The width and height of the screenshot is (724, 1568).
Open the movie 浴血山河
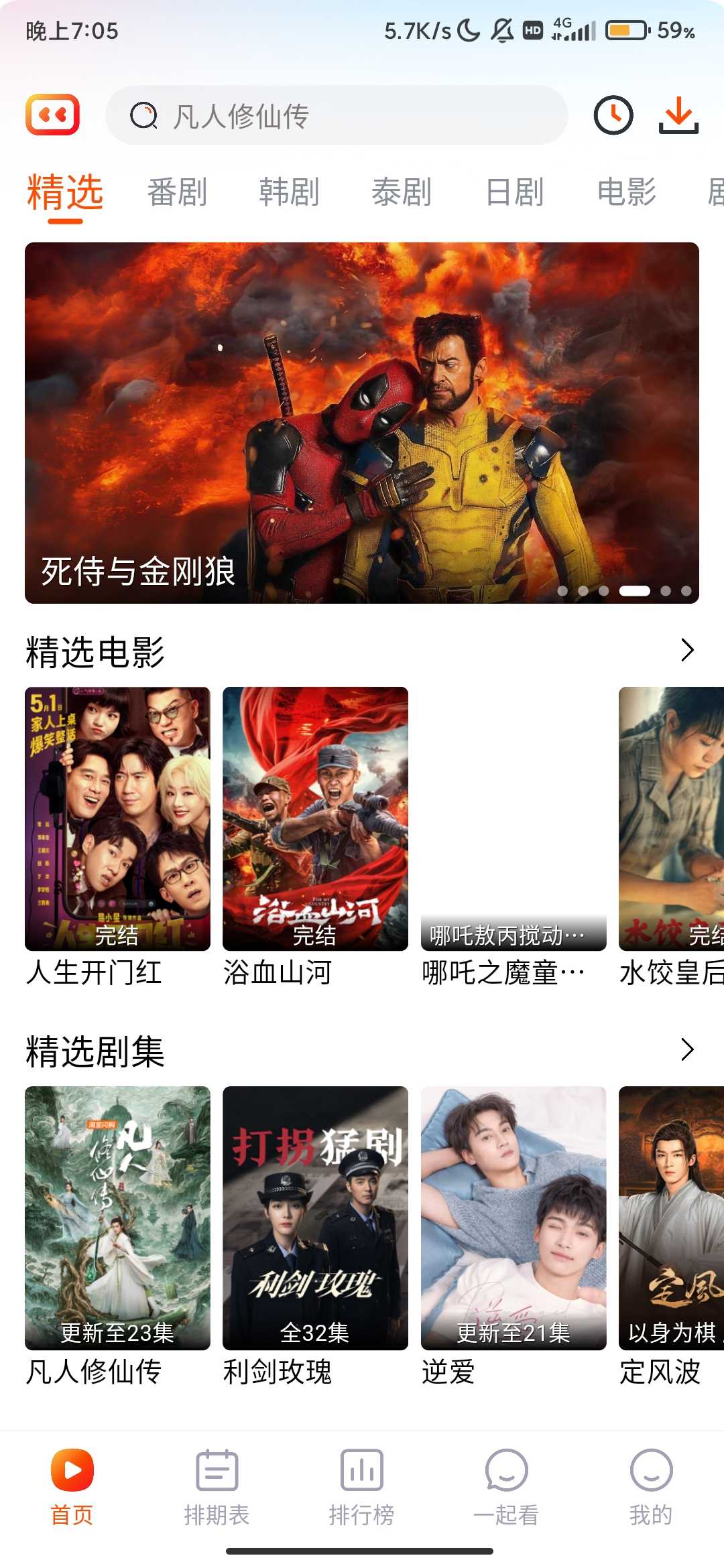[x=315, y=818]
